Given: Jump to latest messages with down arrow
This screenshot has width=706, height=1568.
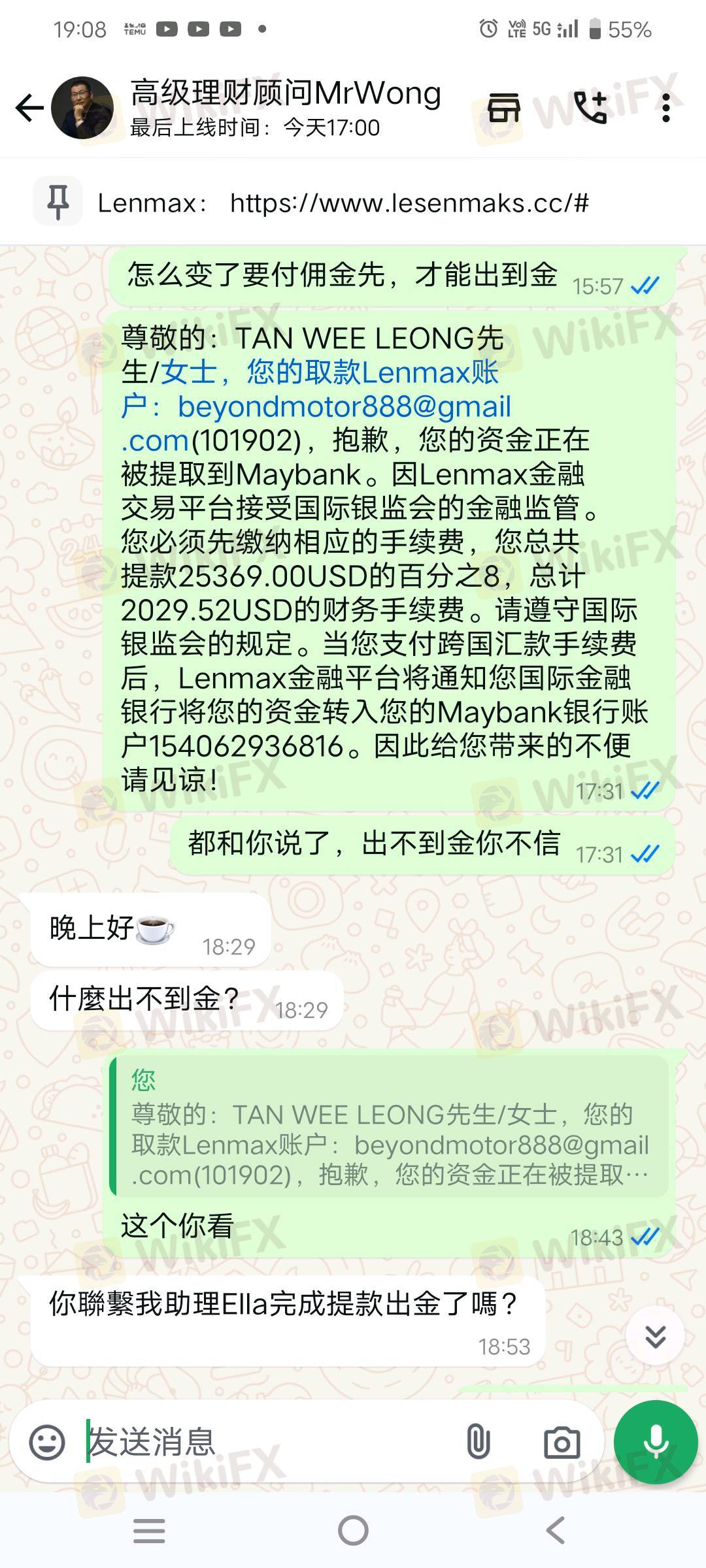Looking at the screenshot, I should click(655, 1337).
